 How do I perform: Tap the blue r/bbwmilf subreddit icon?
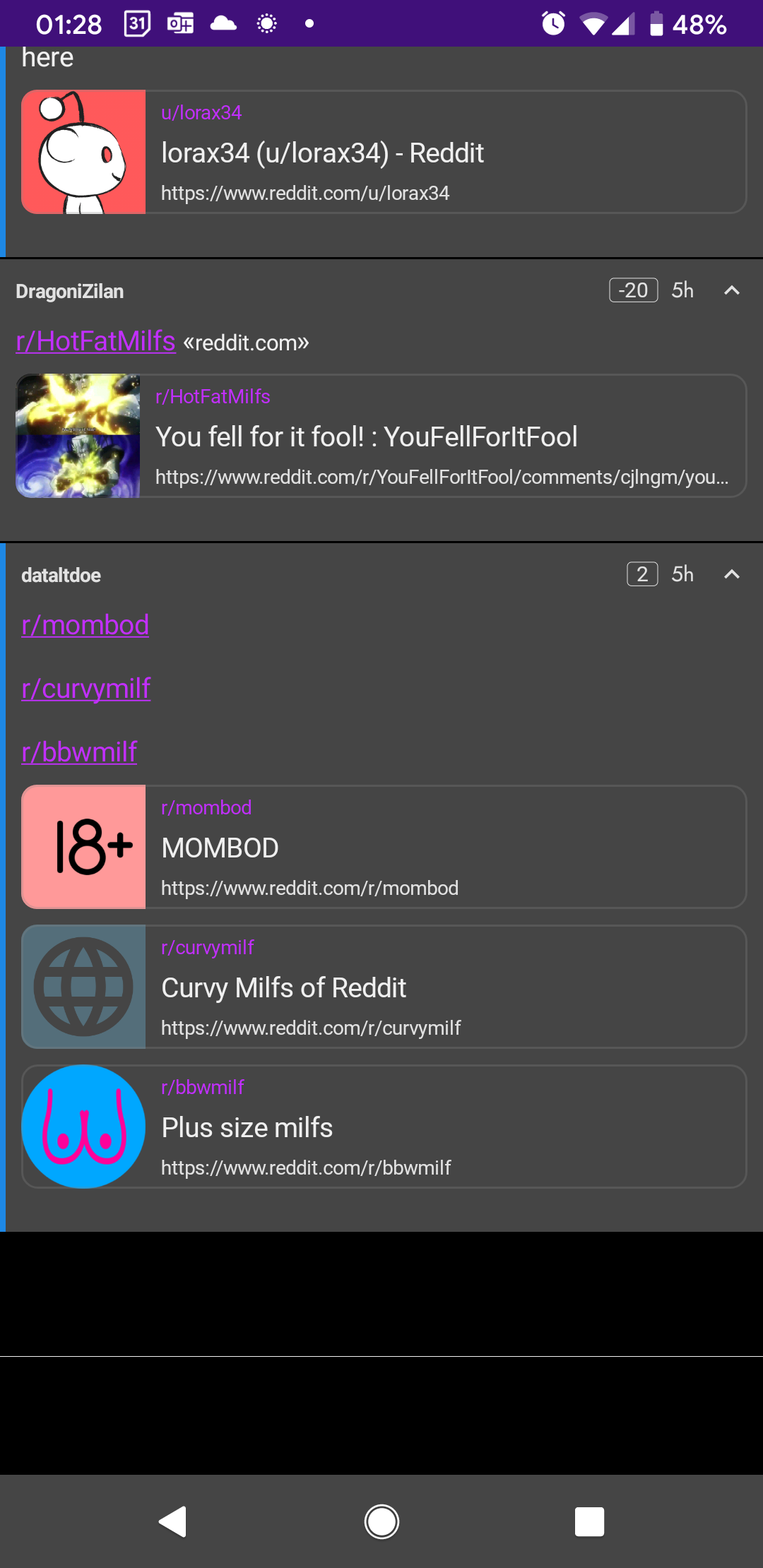(x=82, y=1125)
